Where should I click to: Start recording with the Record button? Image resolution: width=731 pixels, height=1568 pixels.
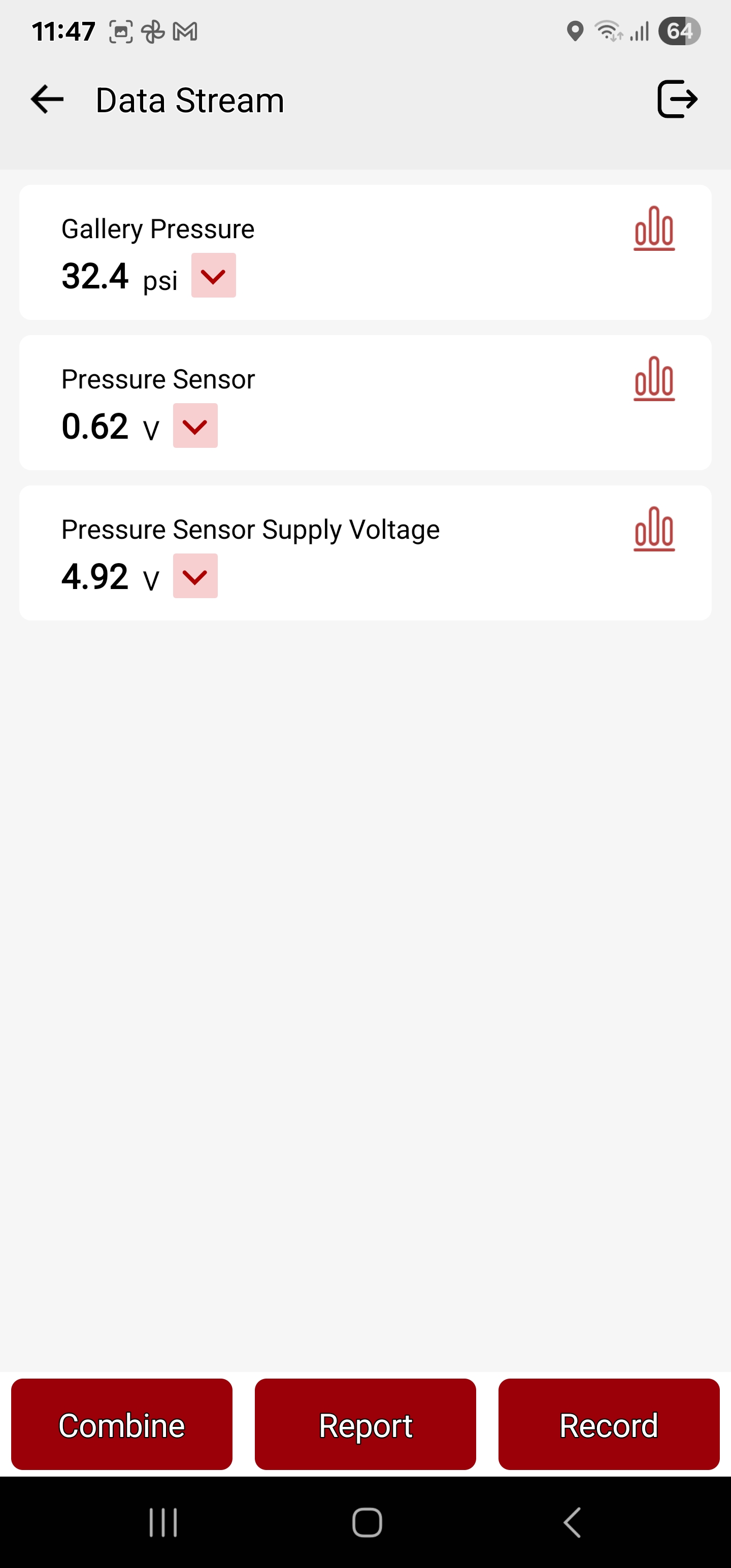[x=609, y=1425]
